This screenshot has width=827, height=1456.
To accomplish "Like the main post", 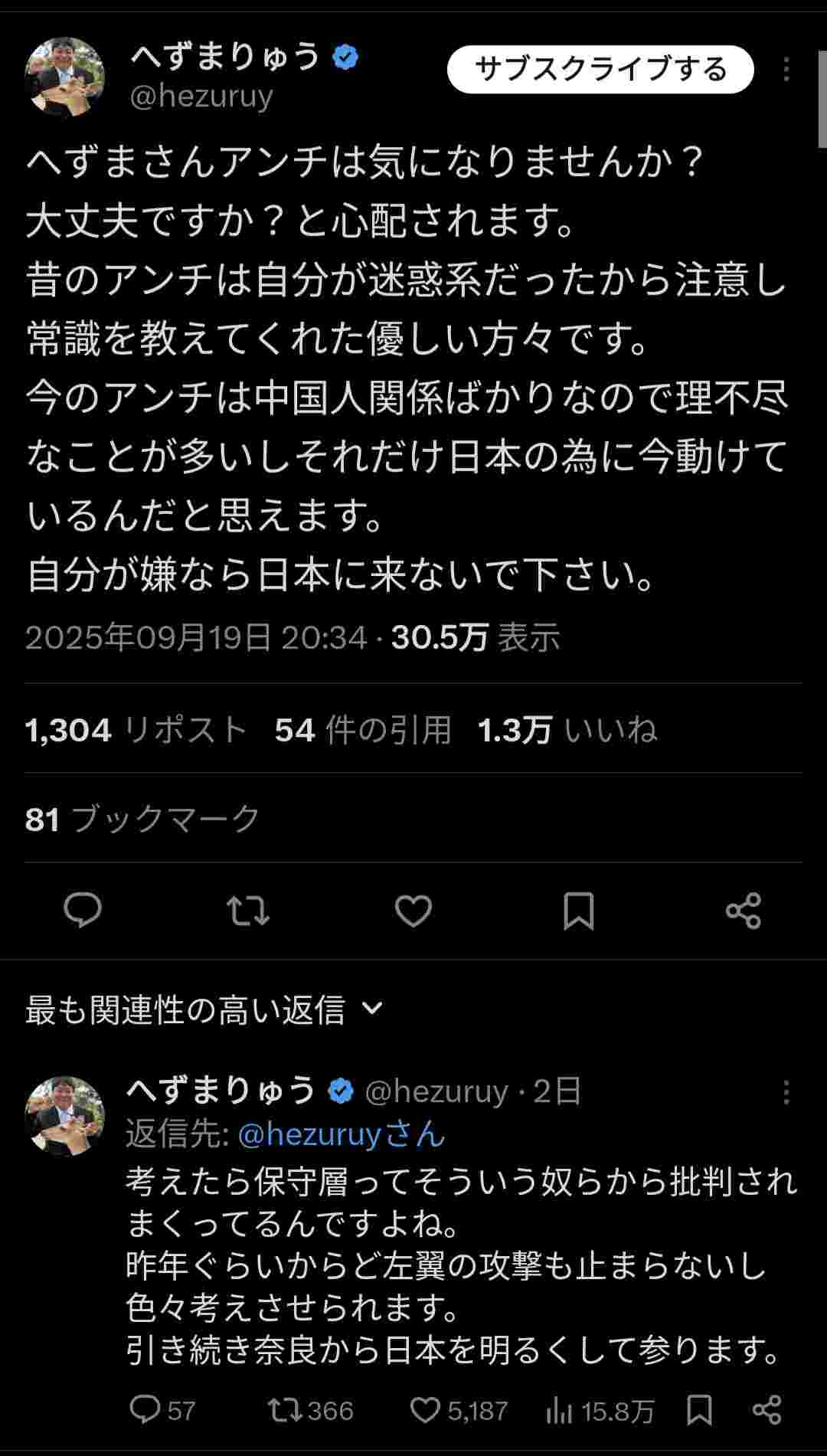I will 413,911.
